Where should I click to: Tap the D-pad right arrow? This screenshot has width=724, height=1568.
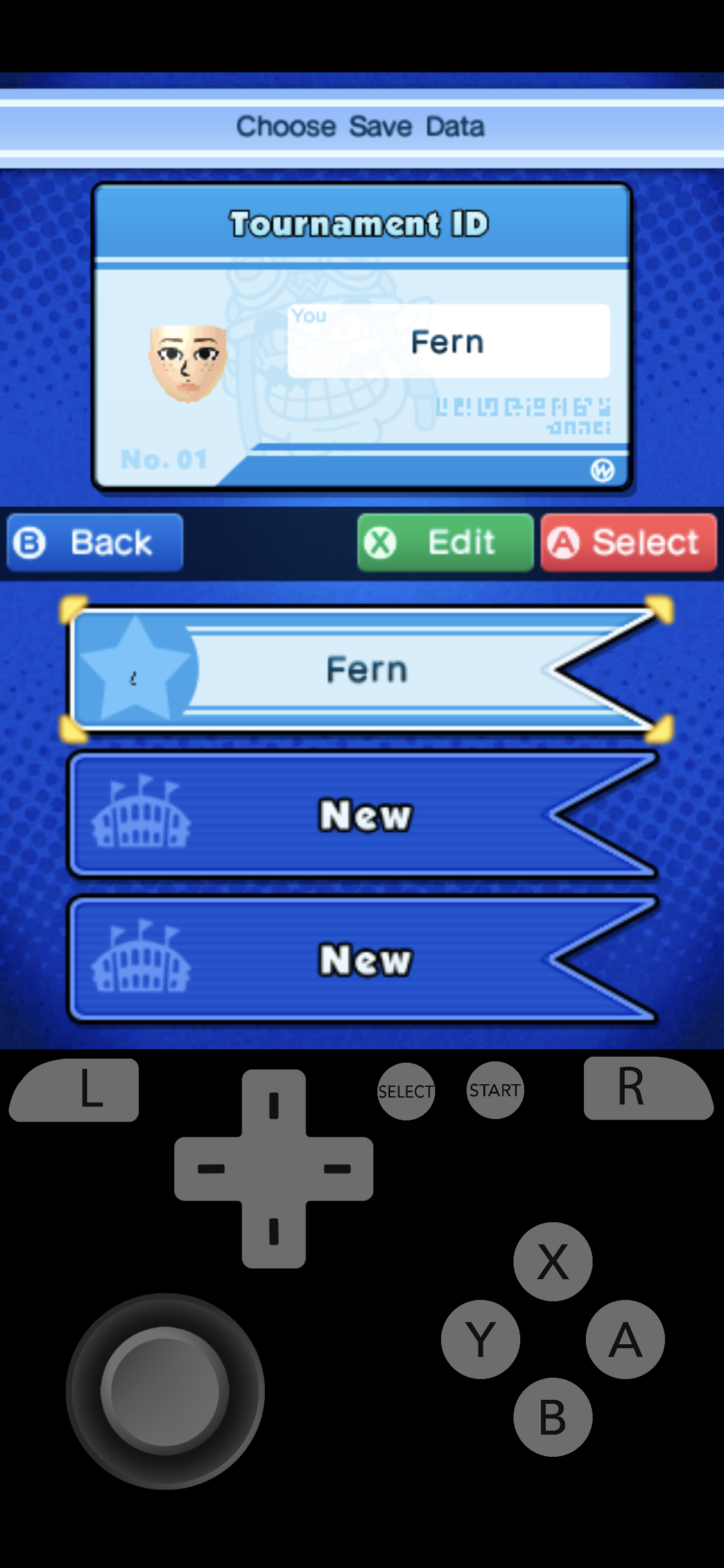pos(338,1169)
